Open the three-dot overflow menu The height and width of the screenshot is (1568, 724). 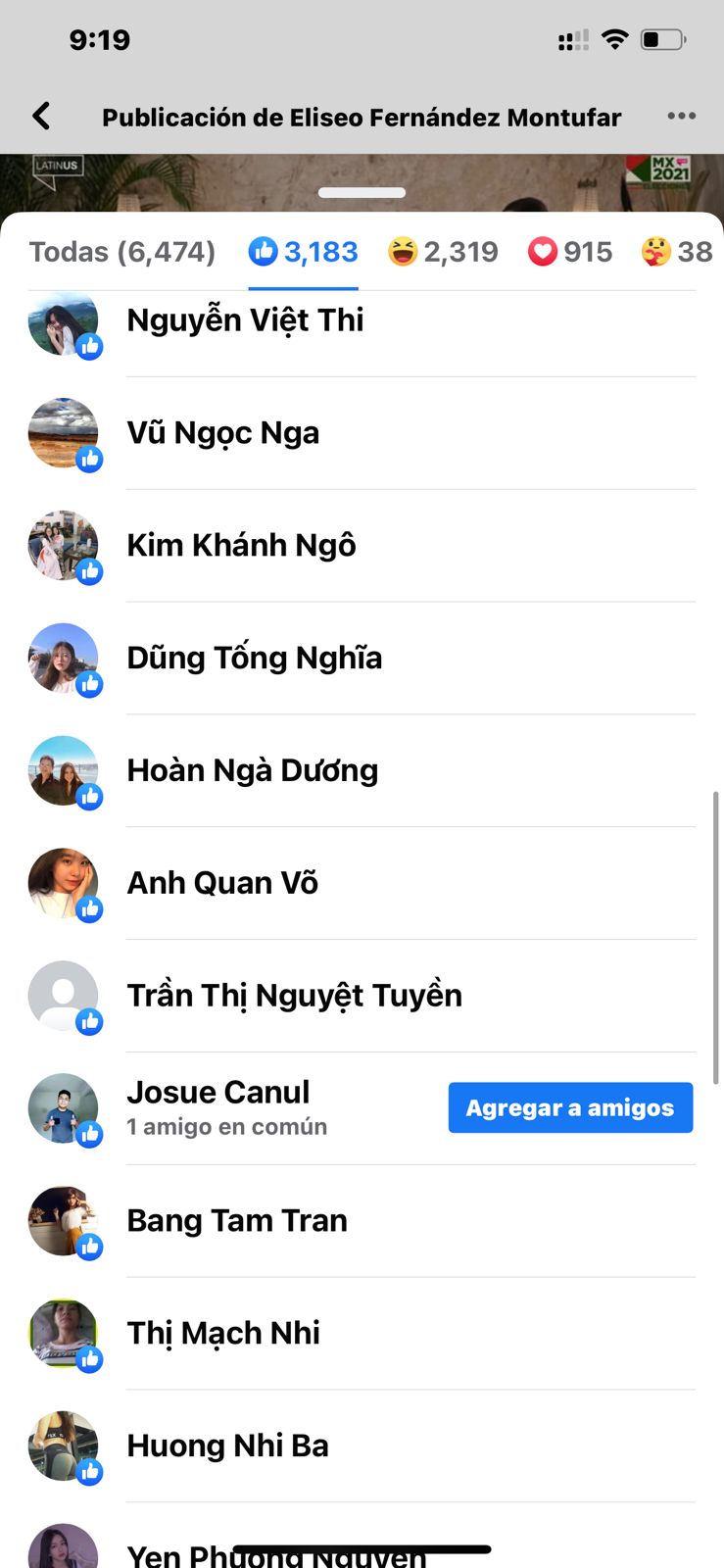pyautogui.click(x=681, y=116)
